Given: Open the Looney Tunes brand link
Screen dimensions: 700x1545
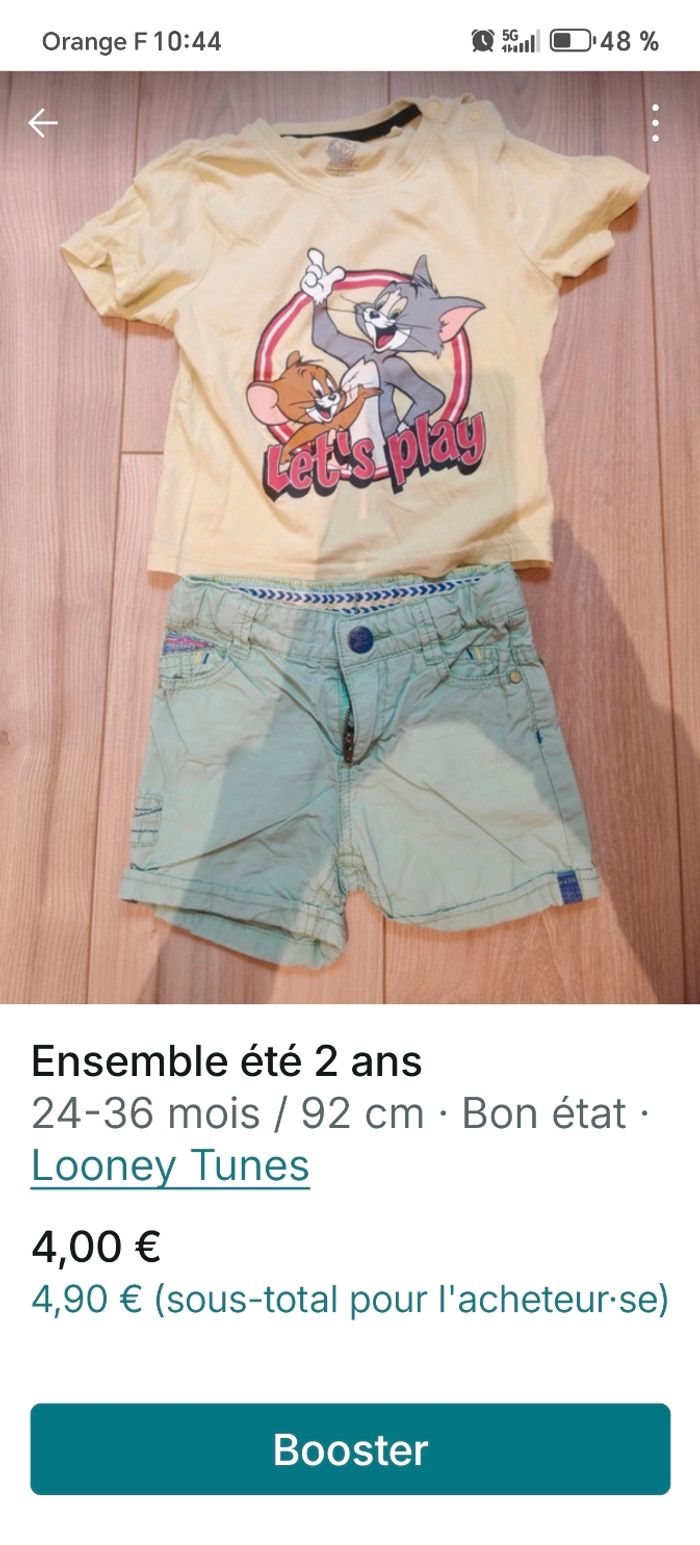Looking at the screenshot, I should tap(171, 1165).
